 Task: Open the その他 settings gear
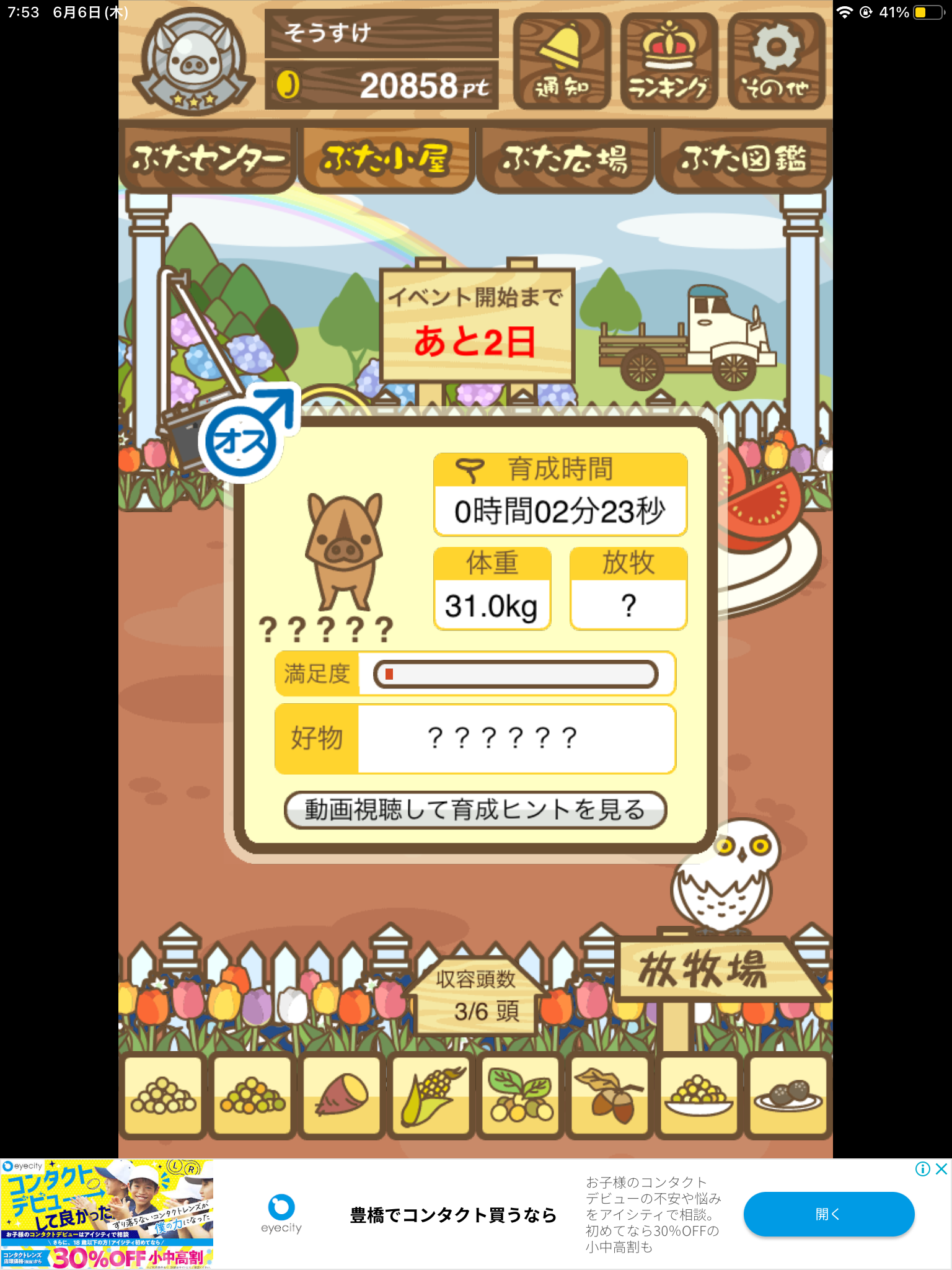pyautogui.click(x=776, y=62)
